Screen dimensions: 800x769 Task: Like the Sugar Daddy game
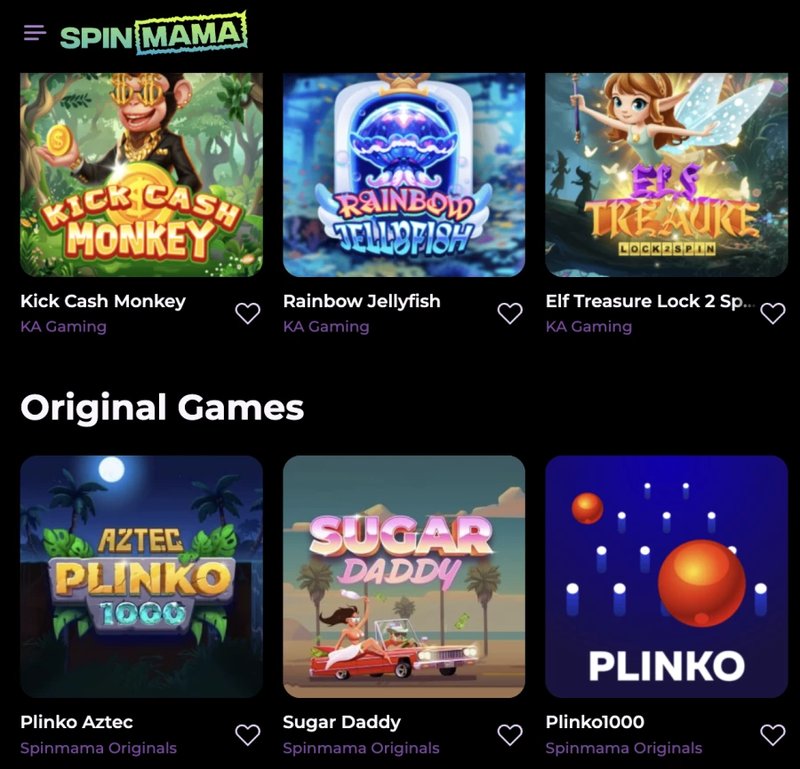click(510, 735)
